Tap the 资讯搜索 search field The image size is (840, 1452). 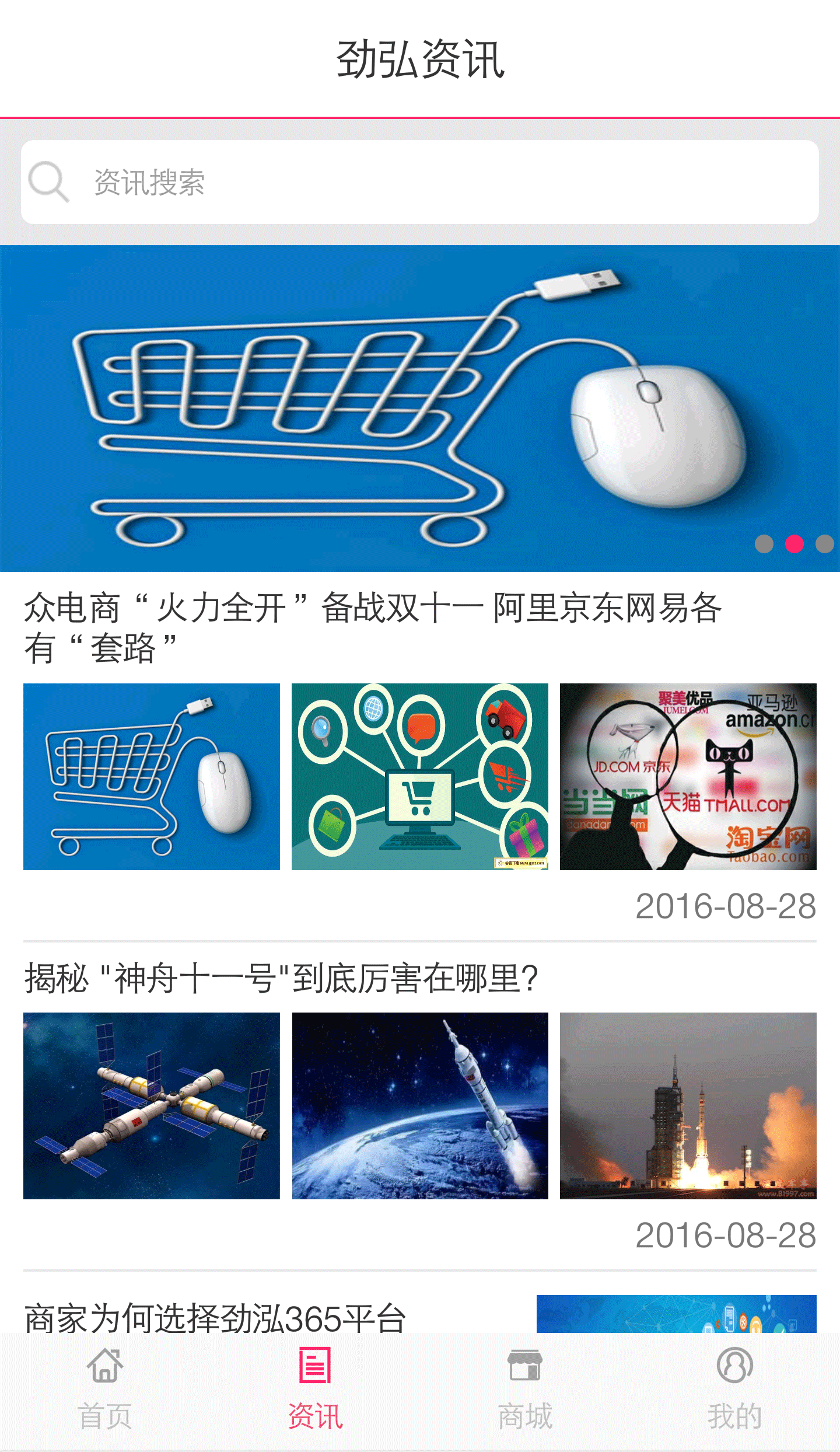[x=420, y=182]
